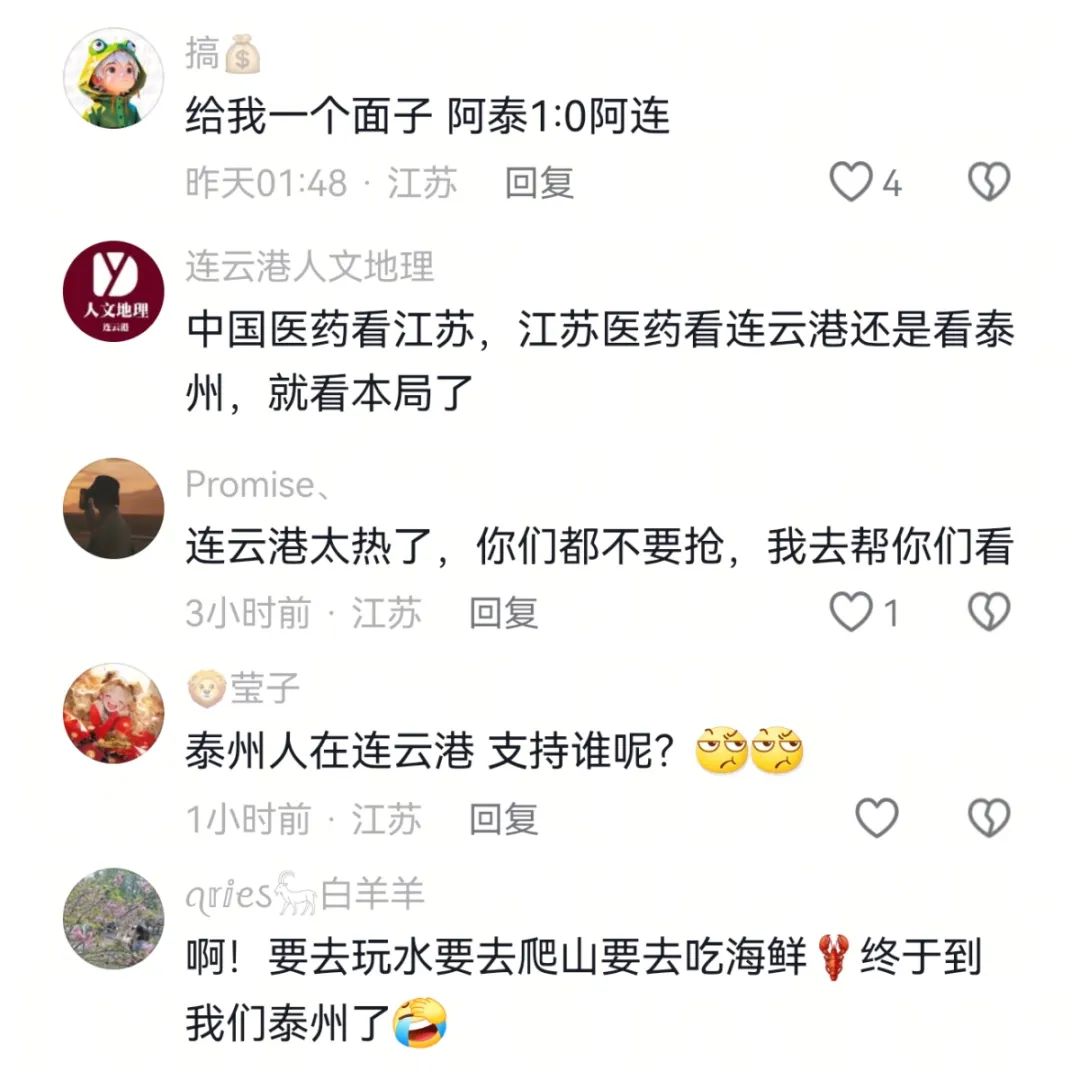This screenshot has width=1080, height=1080.
Task: Open 莹子's profile picture
Action: pos(113,713)
